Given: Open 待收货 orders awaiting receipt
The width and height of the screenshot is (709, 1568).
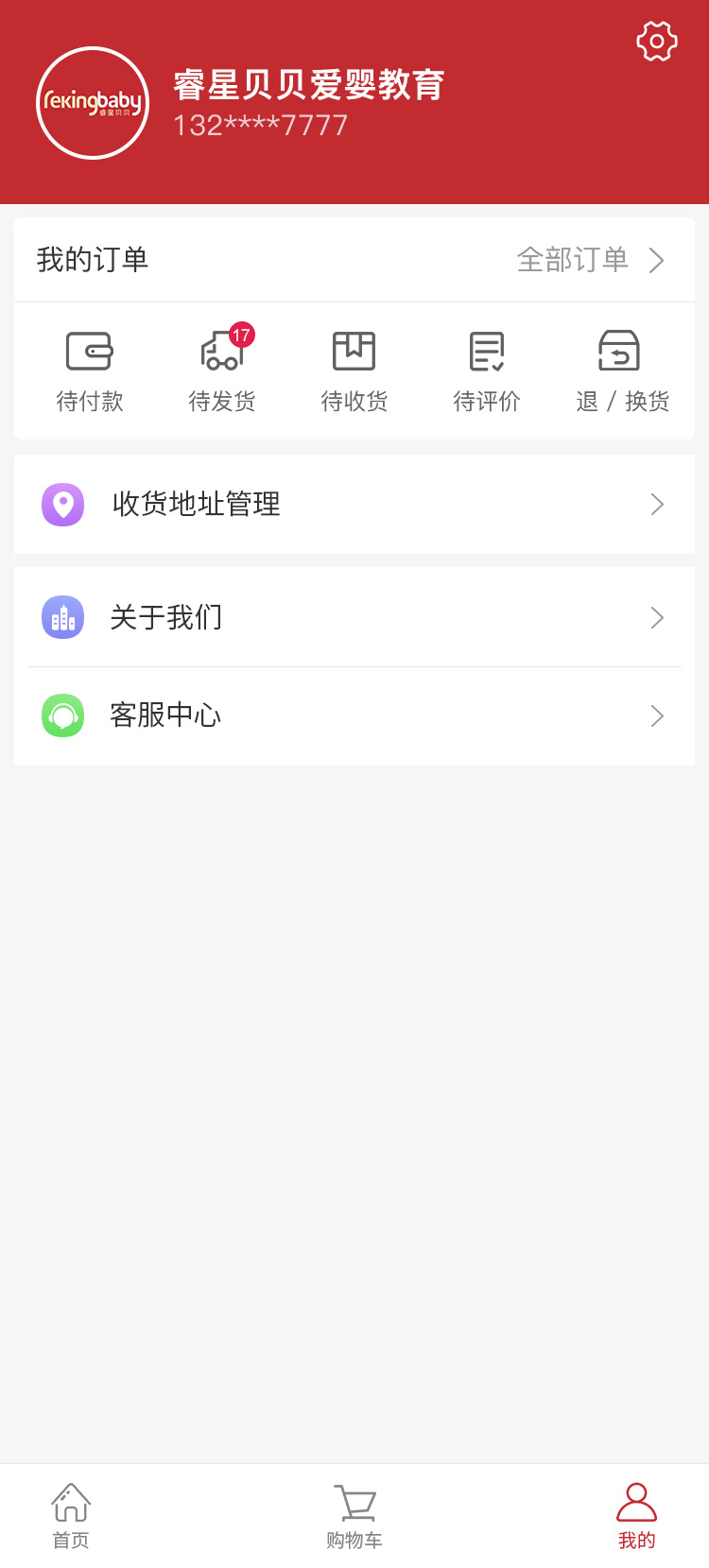Looking at the screenshot, I should (x=354, y=371).
